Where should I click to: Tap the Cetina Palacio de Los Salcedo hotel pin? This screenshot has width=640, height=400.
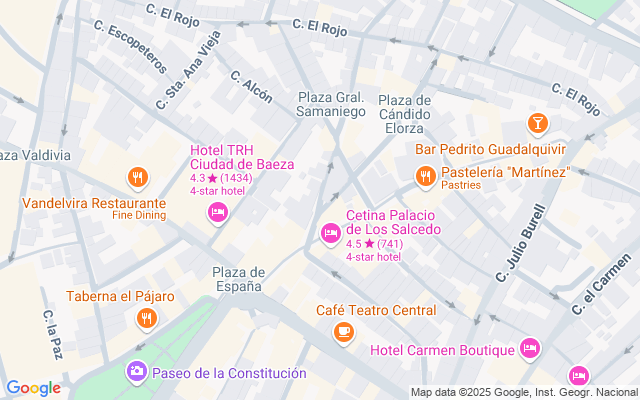[330, 234]
